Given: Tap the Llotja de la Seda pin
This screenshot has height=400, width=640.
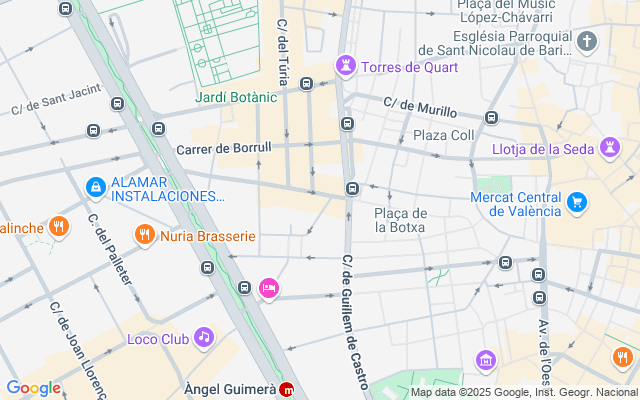Looking at the screenshot, I should pyautogui.click(x=610, y=148).
